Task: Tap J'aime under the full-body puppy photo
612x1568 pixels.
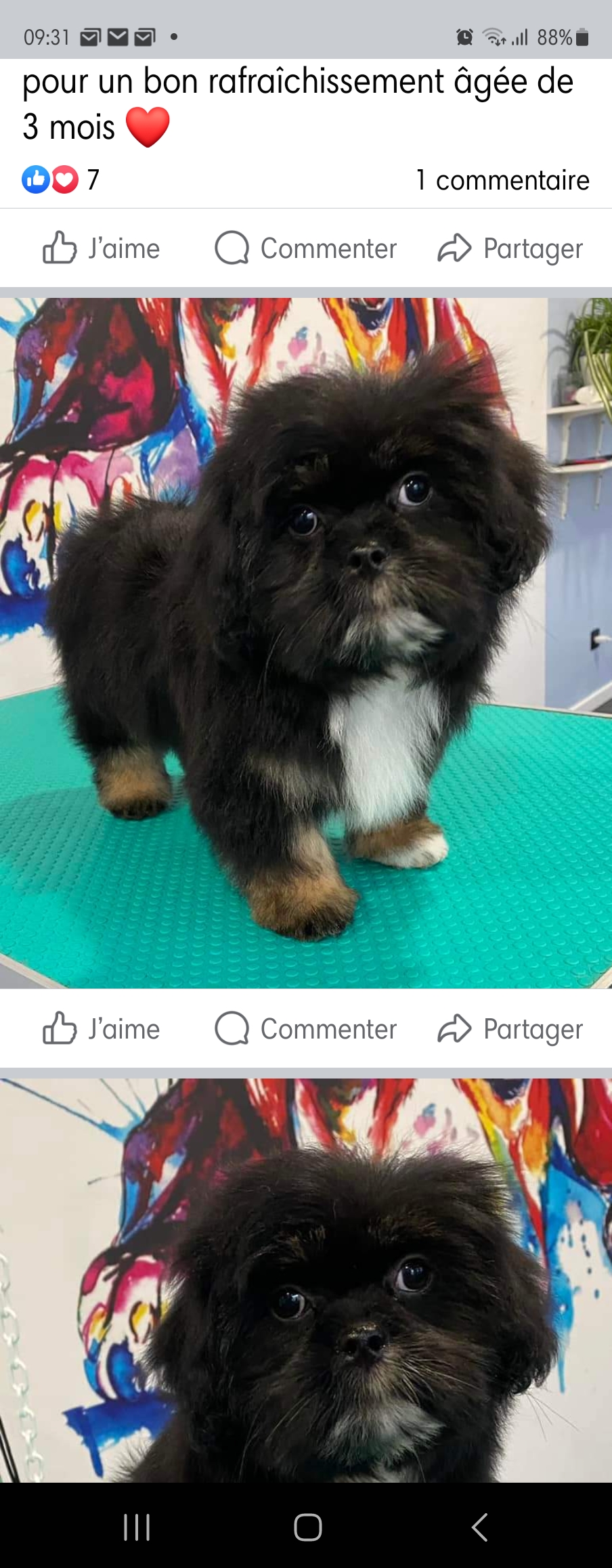Action: [x=102, y=1028]
